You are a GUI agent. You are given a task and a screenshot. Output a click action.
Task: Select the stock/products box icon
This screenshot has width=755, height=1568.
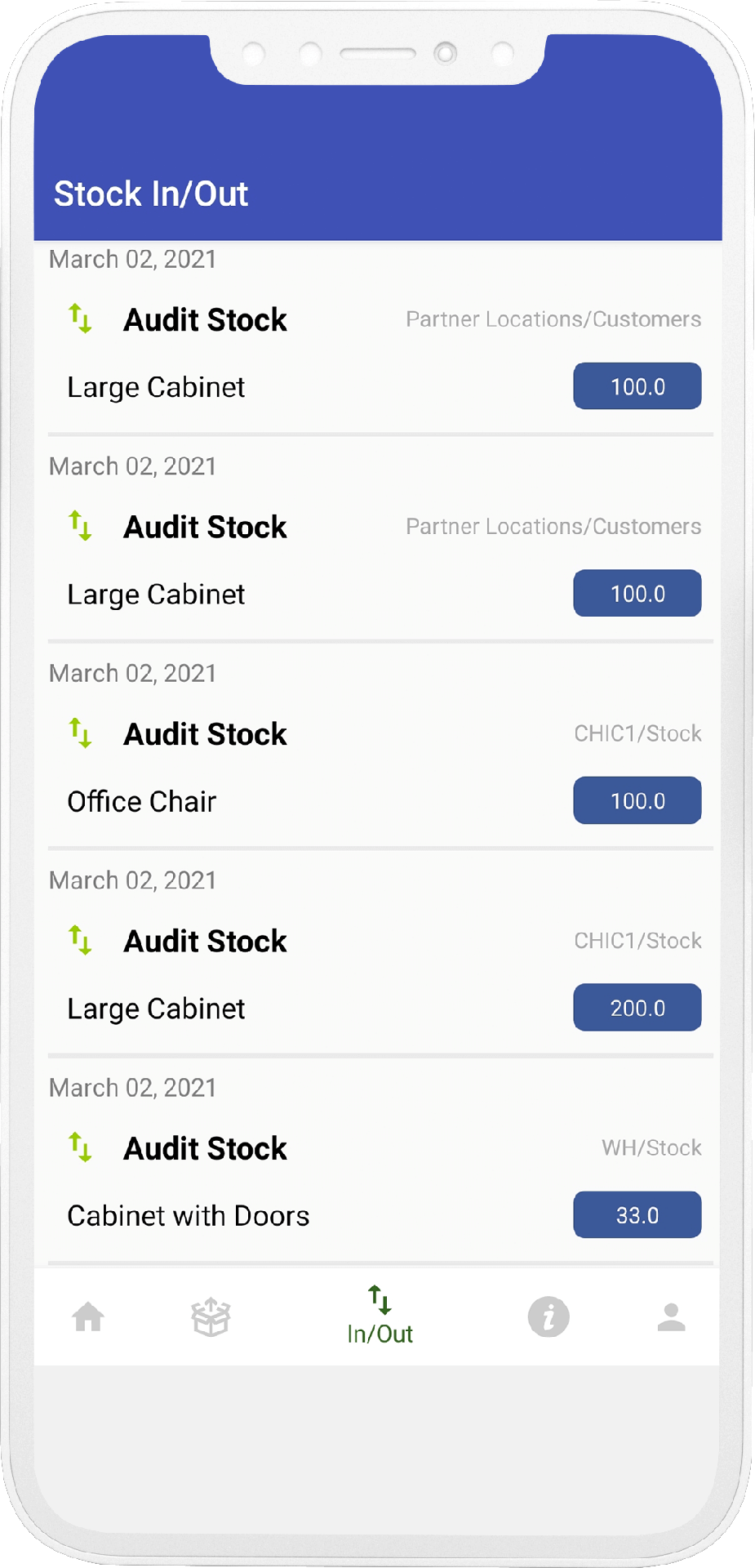209,1315
